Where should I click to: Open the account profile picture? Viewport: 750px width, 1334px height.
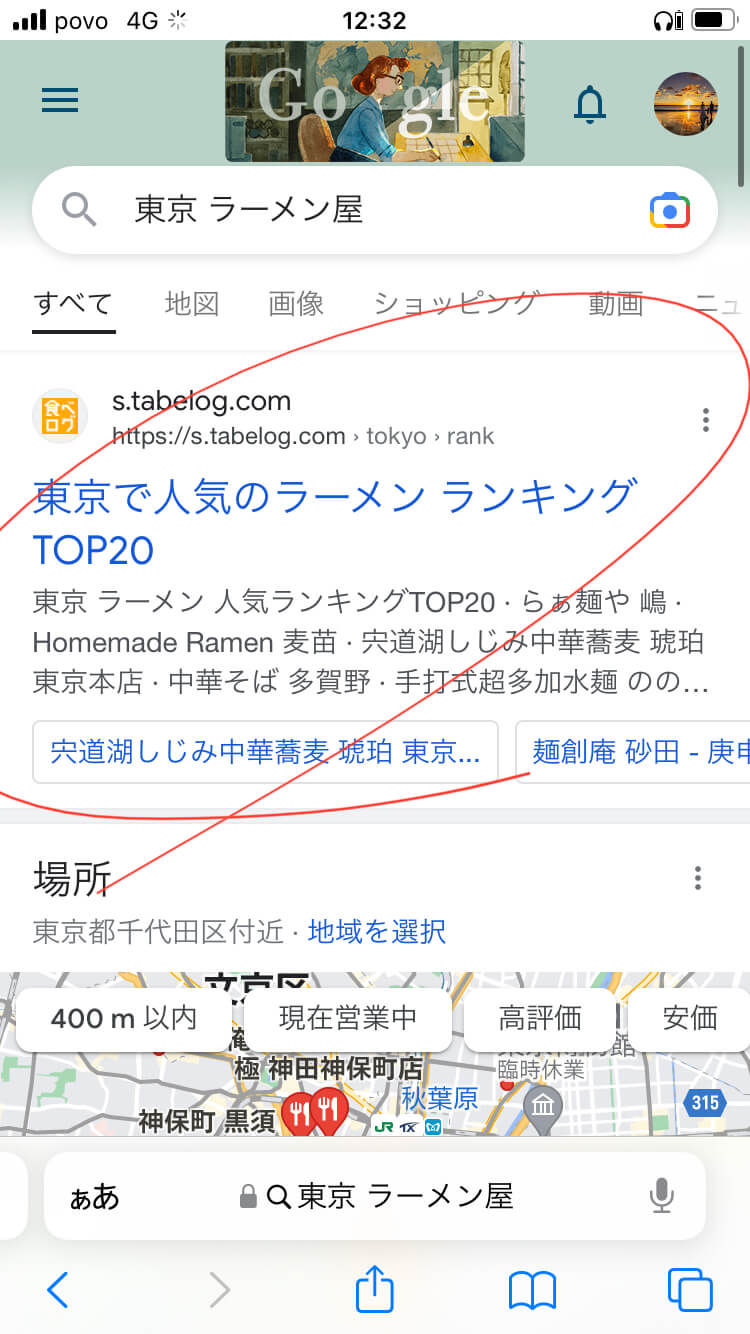685,104
